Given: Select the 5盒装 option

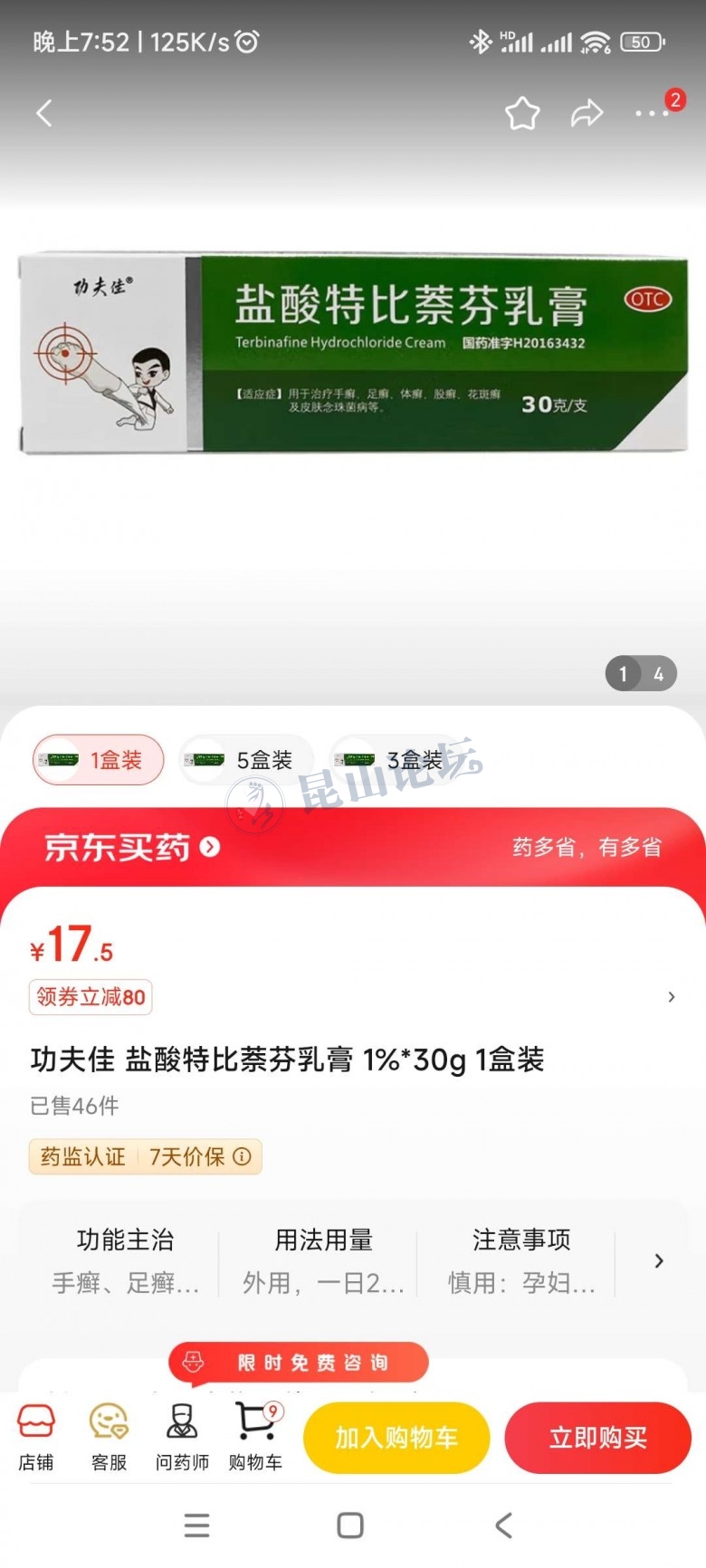Looking at the screenshot, I should [246, 760].
